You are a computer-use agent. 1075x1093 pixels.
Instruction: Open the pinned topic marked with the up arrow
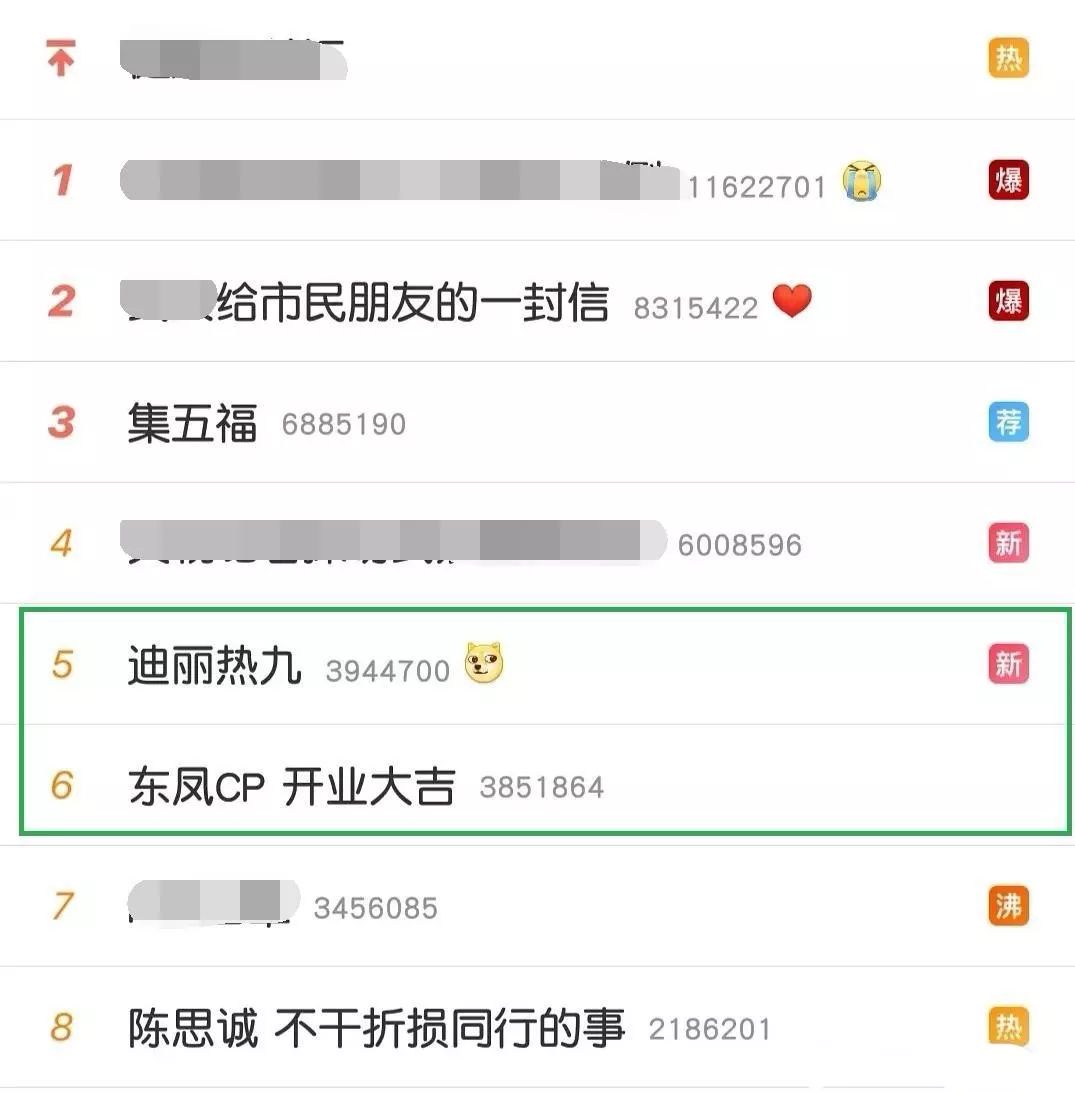pos(232,60)
